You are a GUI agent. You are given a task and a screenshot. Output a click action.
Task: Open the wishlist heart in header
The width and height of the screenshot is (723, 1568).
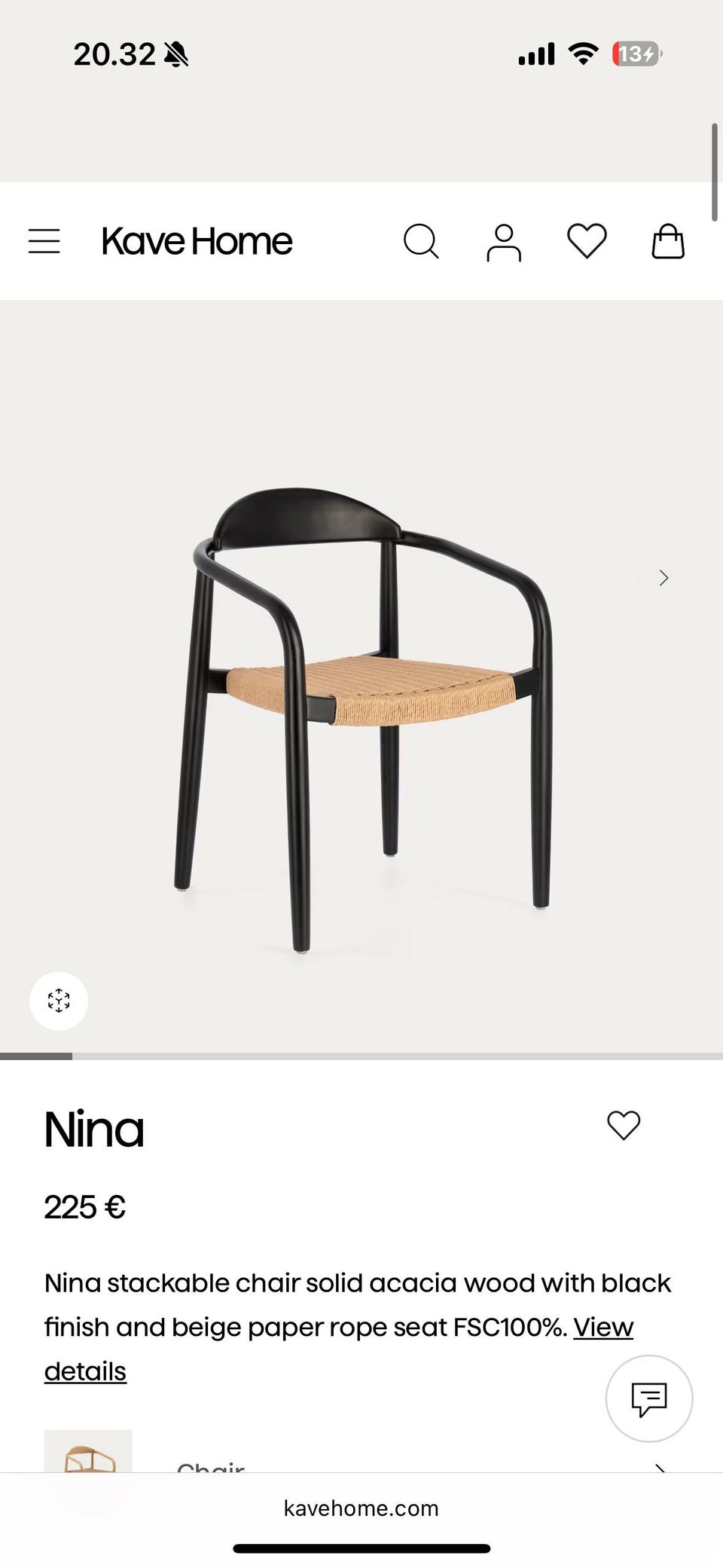[587, 241]
